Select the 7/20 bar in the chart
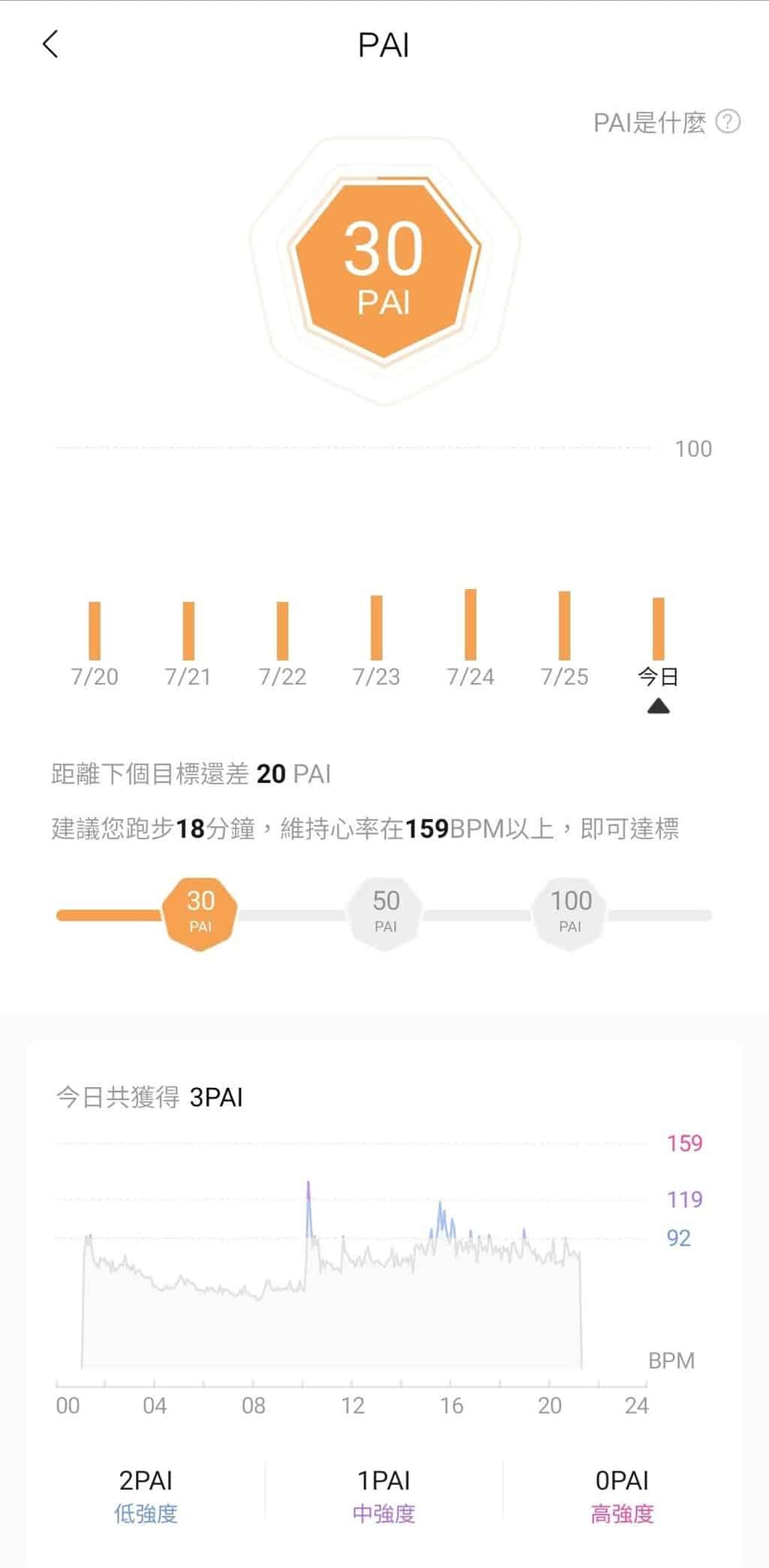The width and height of the screenshot is (769, 1568). click(x=95, y=631)
